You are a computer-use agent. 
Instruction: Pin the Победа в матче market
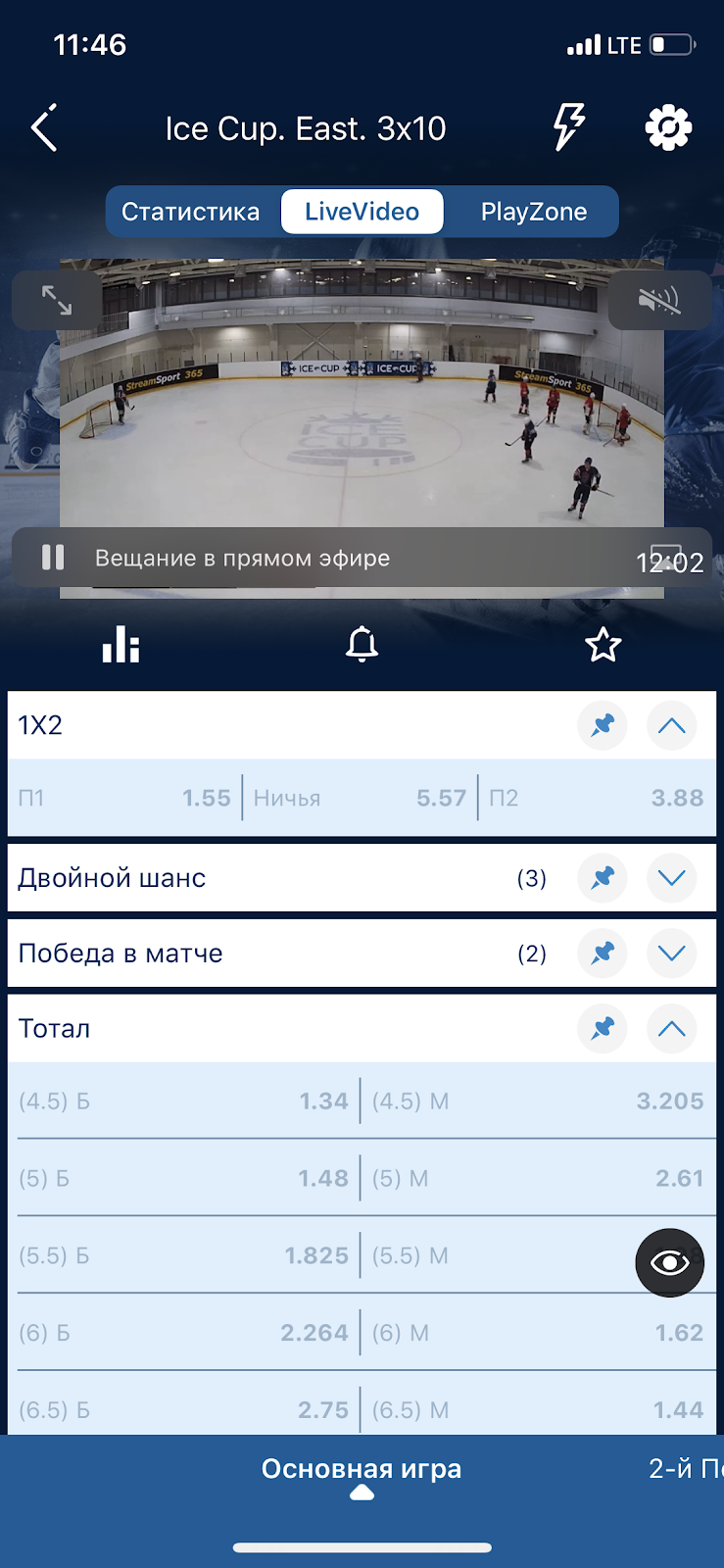point(603,953)
